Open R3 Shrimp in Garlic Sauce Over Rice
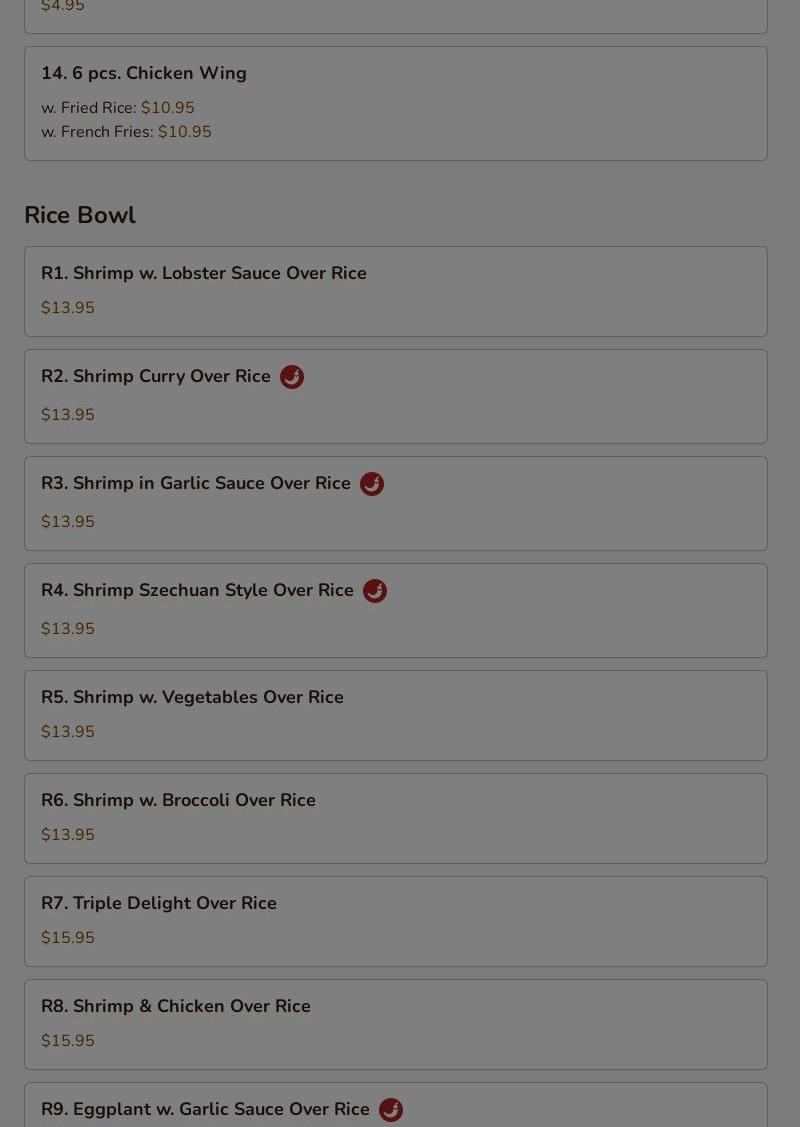The width and height of the screenshot is (800, 1127). [x=395, y=503]
